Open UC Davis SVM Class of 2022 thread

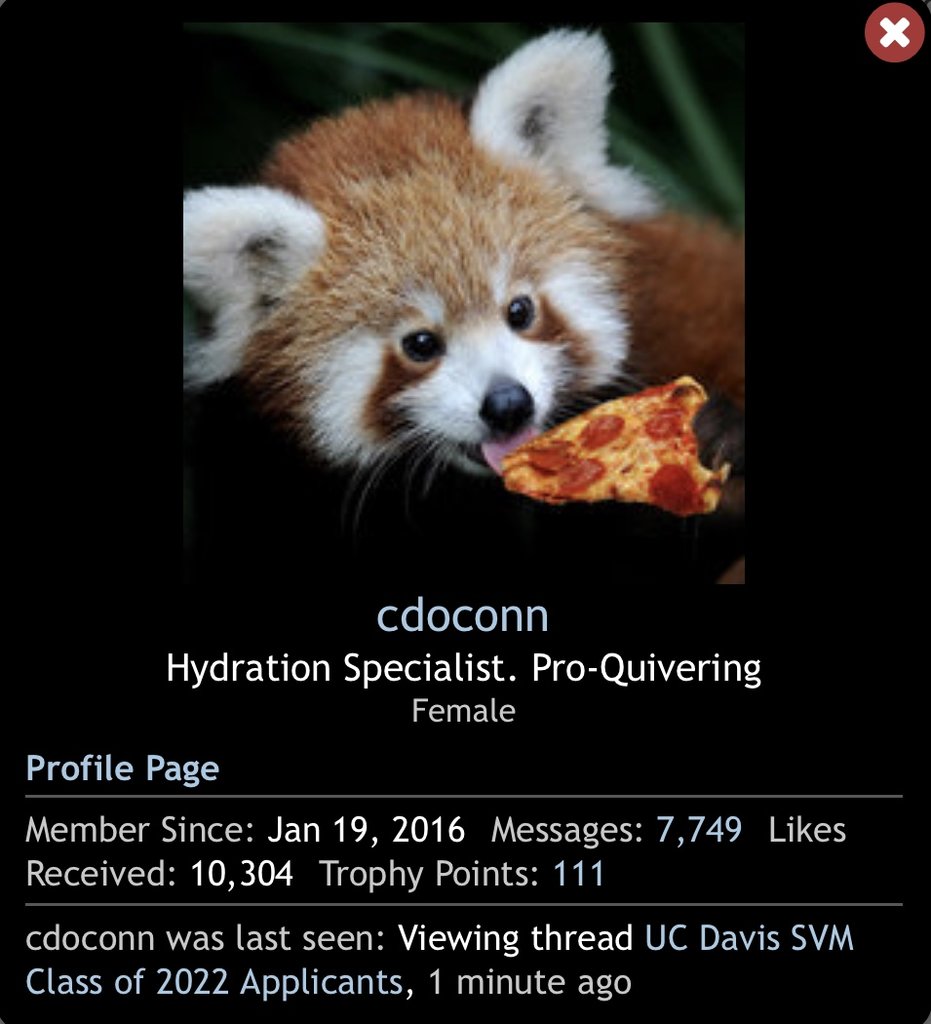pyautogui.click(x=748, y=939)
